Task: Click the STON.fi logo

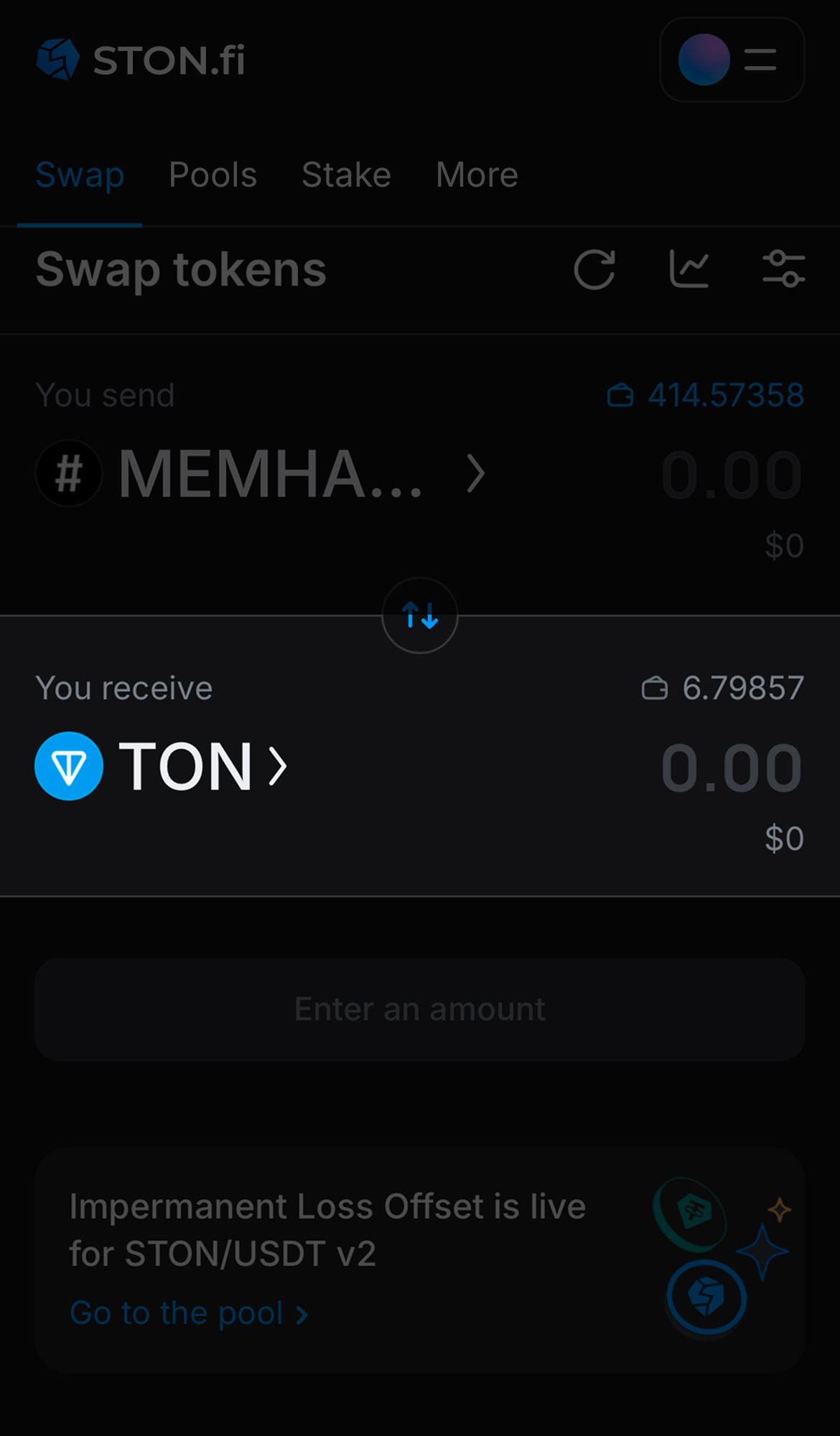Action: click(140, 60)
